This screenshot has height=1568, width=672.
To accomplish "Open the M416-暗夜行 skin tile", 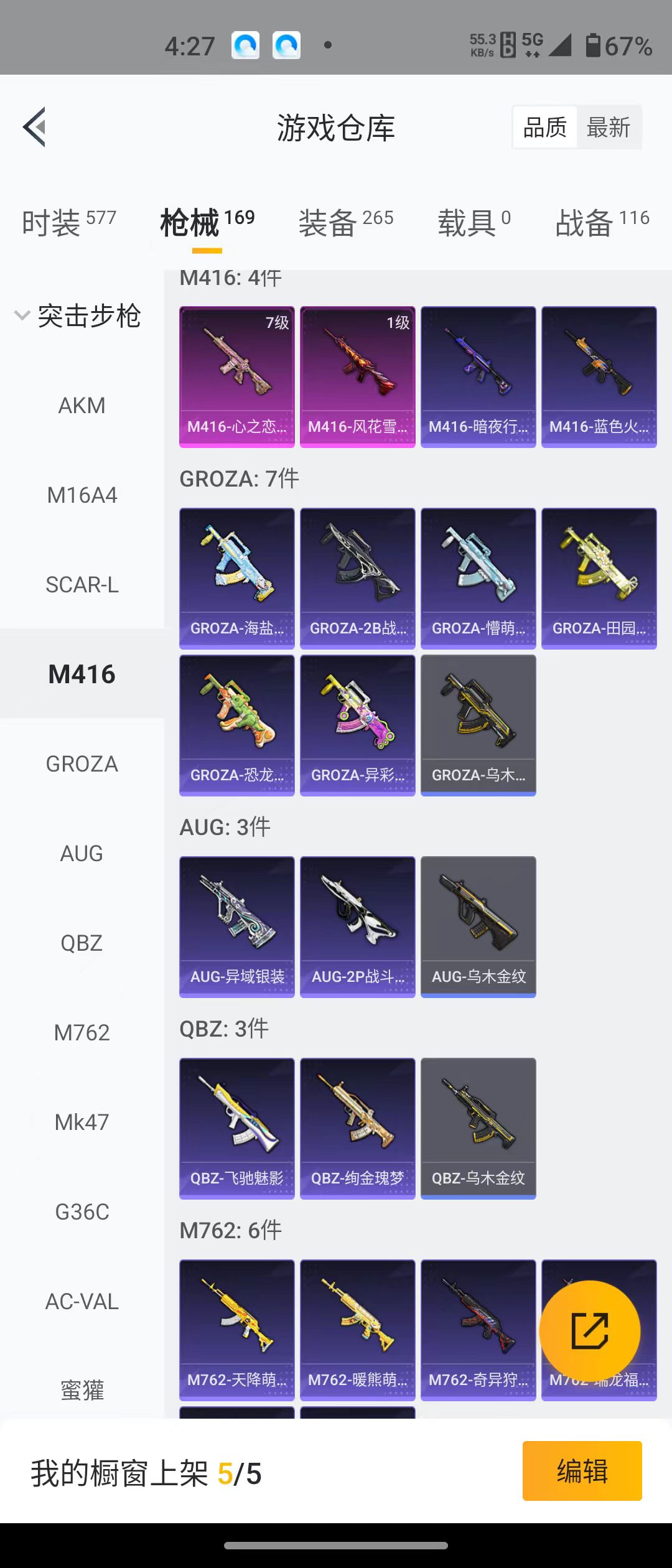I will point(478,376).
